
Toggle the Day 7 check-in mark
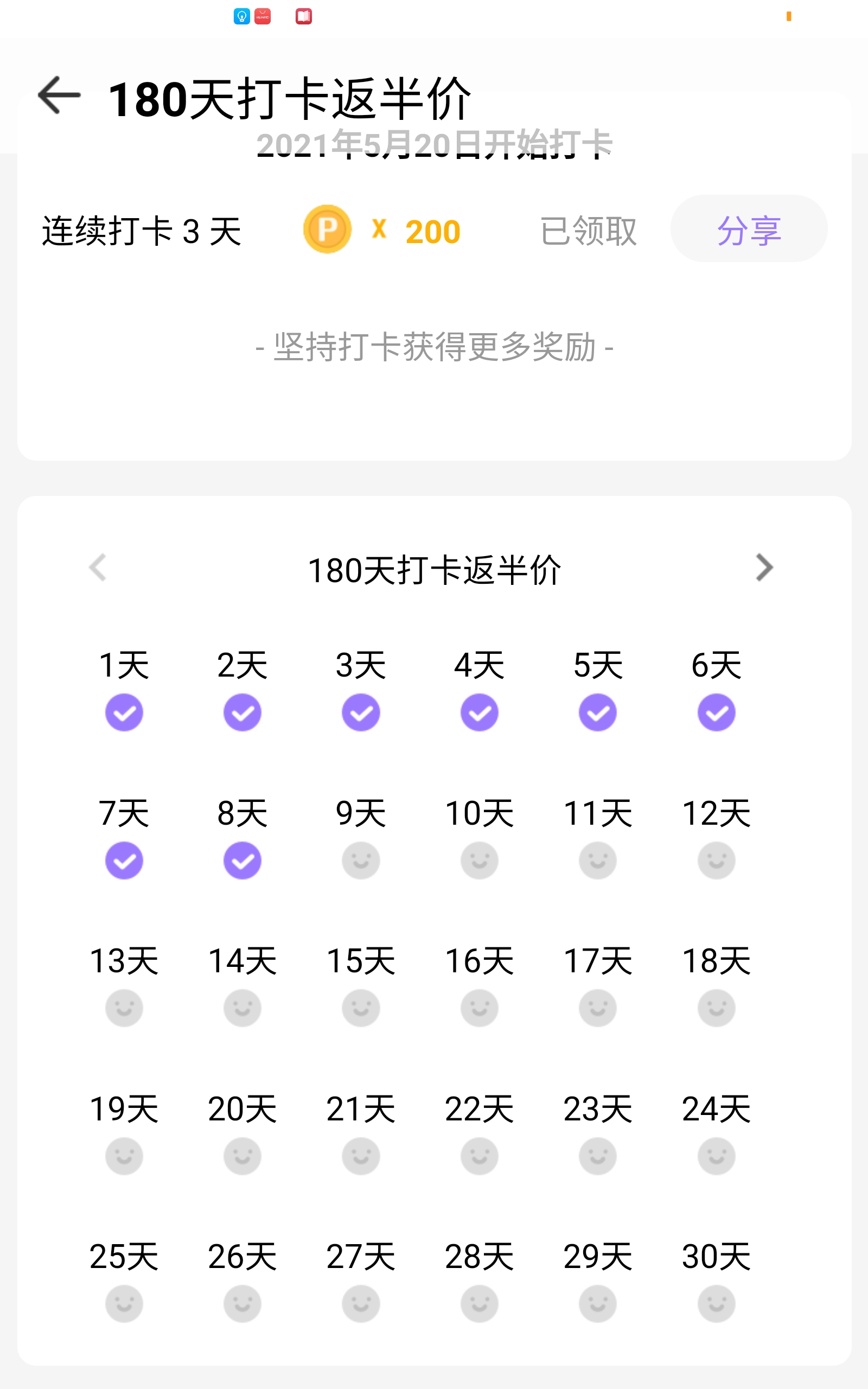pyautogui.click(x=124, y=860)
